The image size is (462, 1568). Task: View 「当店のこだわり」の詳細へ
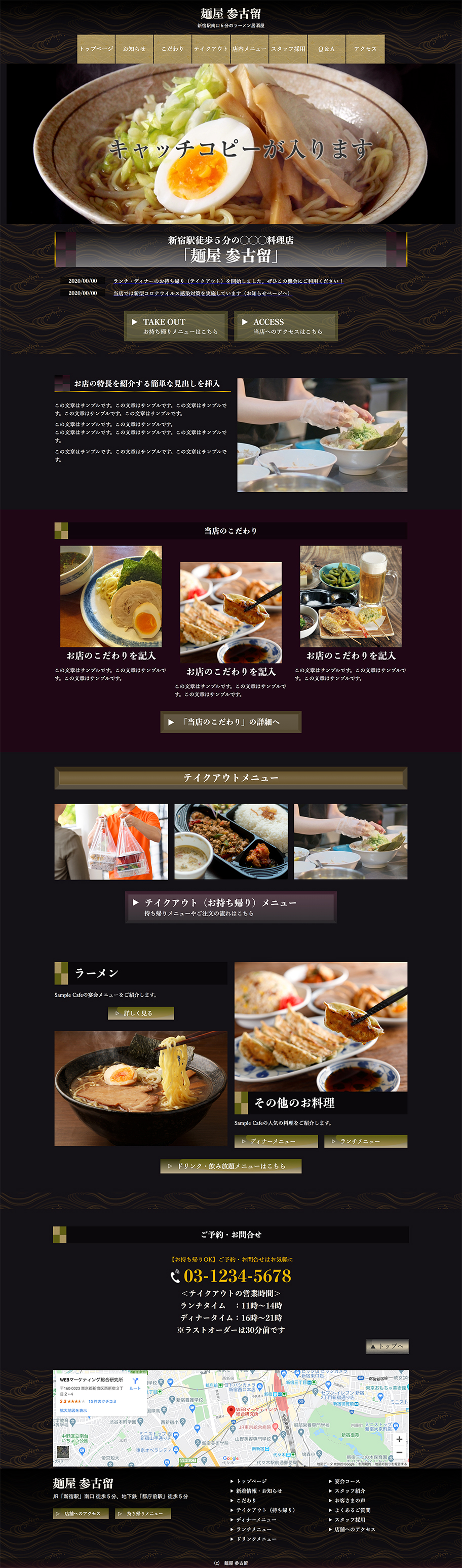point(231,722)
